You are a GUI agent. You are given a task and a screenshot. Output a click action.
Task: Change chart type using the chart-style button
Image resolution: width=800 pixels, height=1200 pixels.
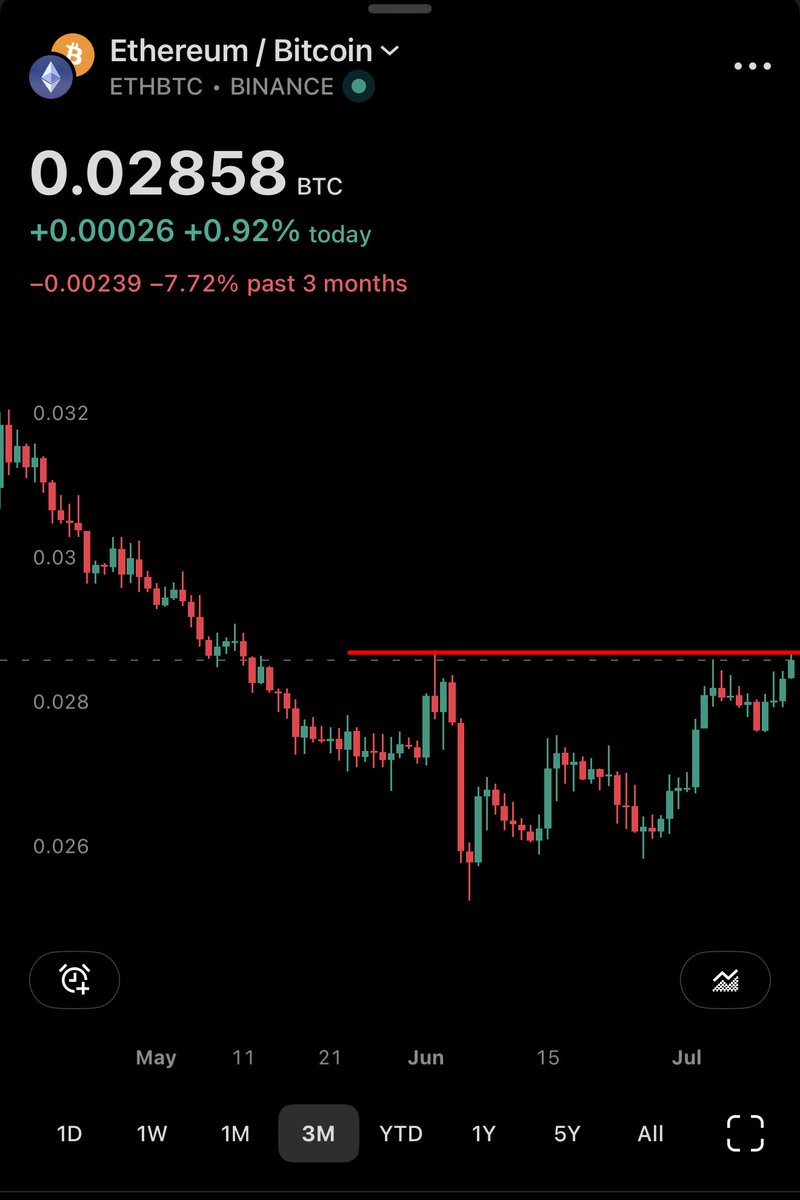[725, 979]
